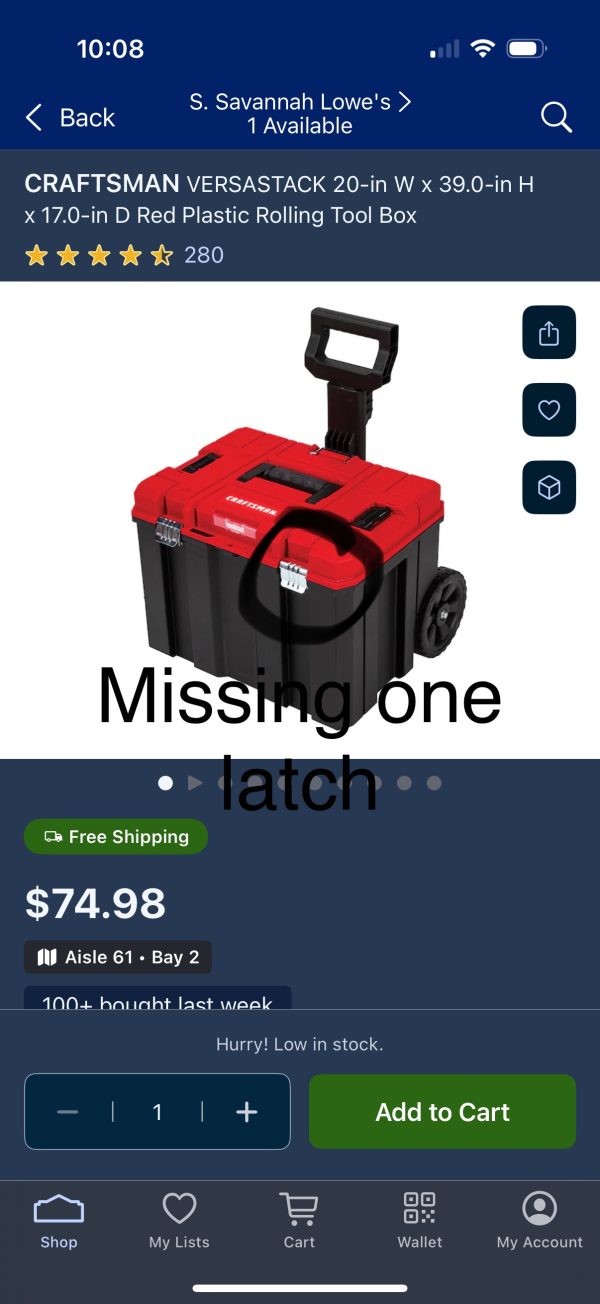This screenshot has height=1304, width=600.
Task: Go back to the previous page
Action: coord(70,118)
